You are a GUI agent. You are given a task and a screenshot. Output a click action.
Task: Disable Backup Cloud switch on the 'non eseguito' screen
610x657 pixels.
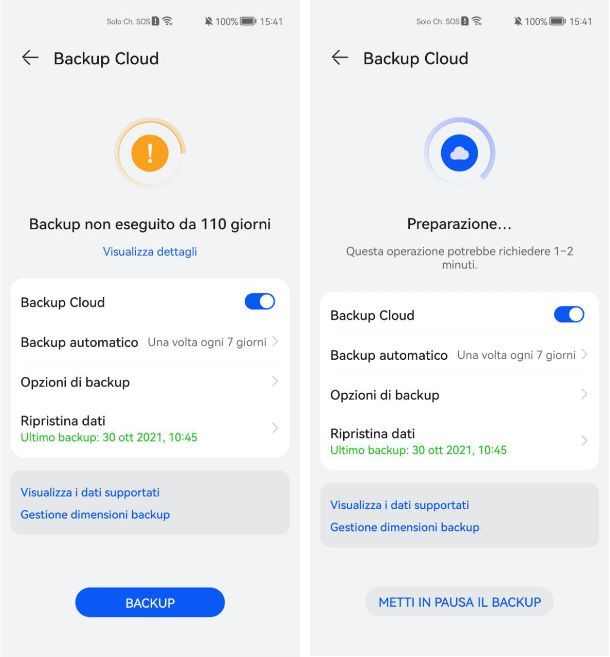coord(259,302)
